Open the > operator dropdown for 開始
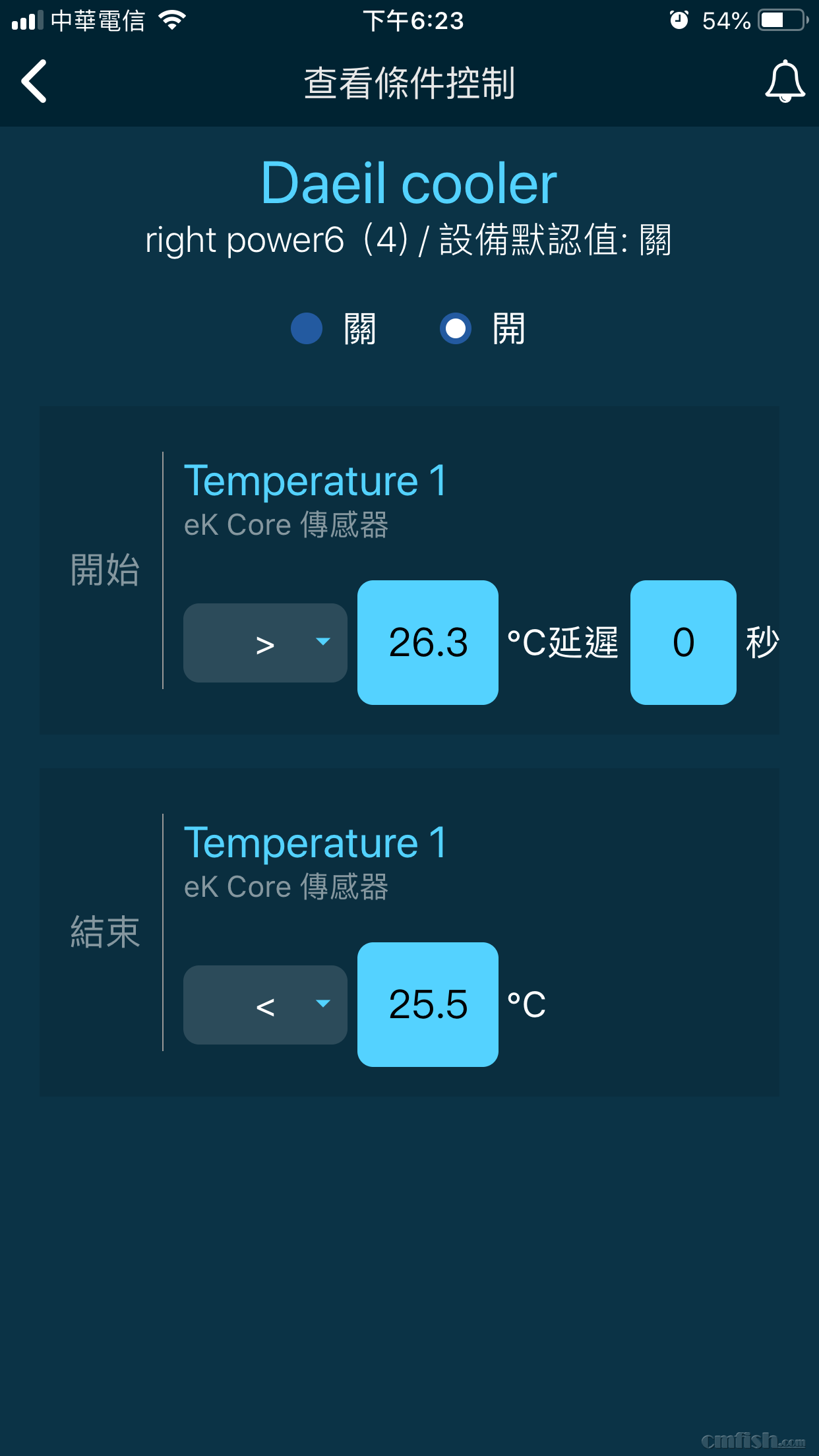 pos(265,643)
